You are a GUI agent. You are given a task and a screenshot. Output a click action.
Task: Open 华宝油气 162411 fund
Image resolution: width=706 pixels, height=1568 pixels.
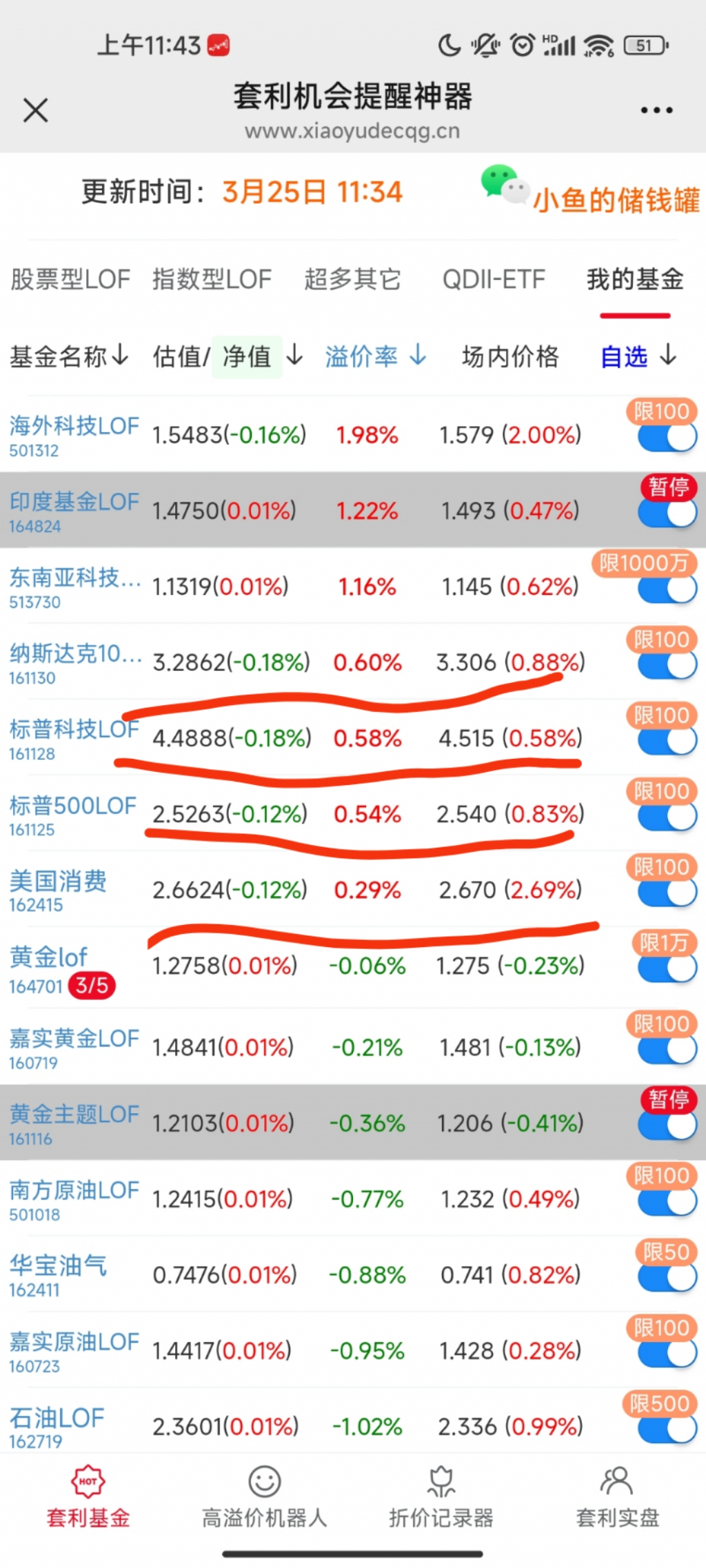click(x=58, y=1275)
